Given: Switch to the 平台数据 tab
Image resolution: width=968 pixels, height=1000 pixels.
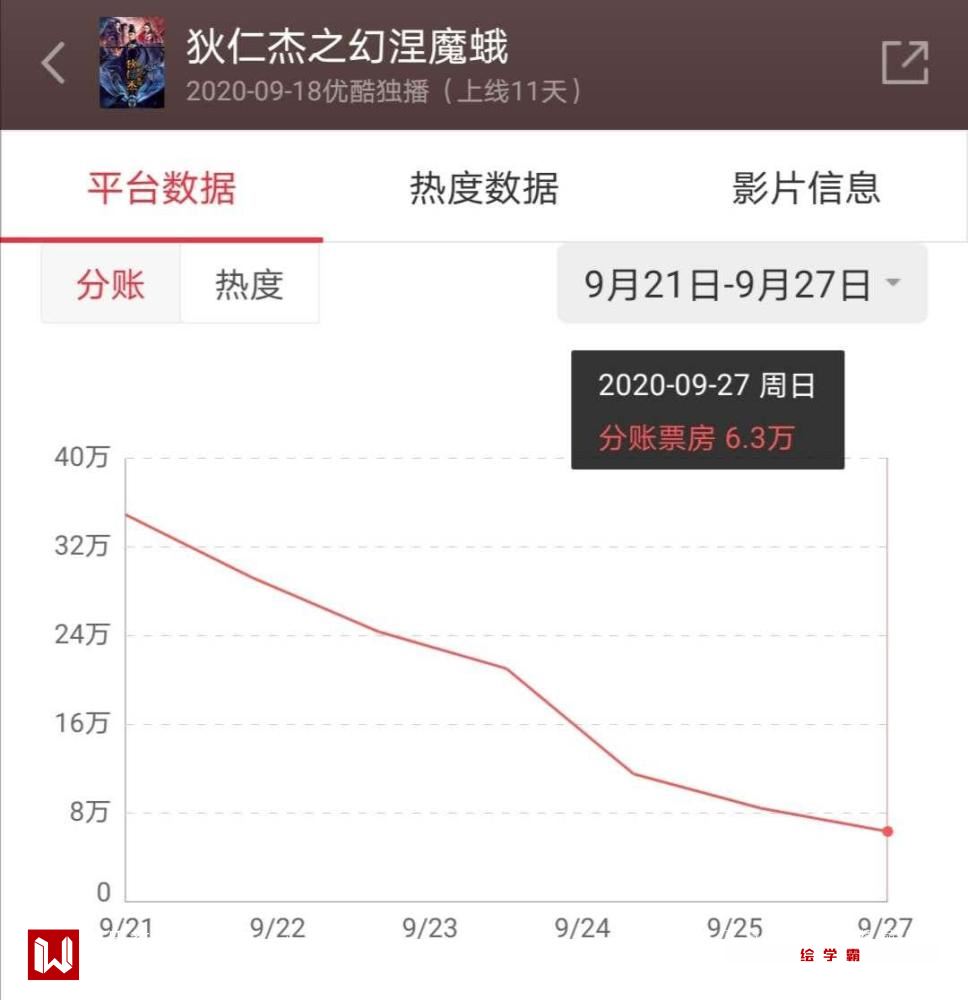Looking at the screenshot, I should [x=161, y=188].
